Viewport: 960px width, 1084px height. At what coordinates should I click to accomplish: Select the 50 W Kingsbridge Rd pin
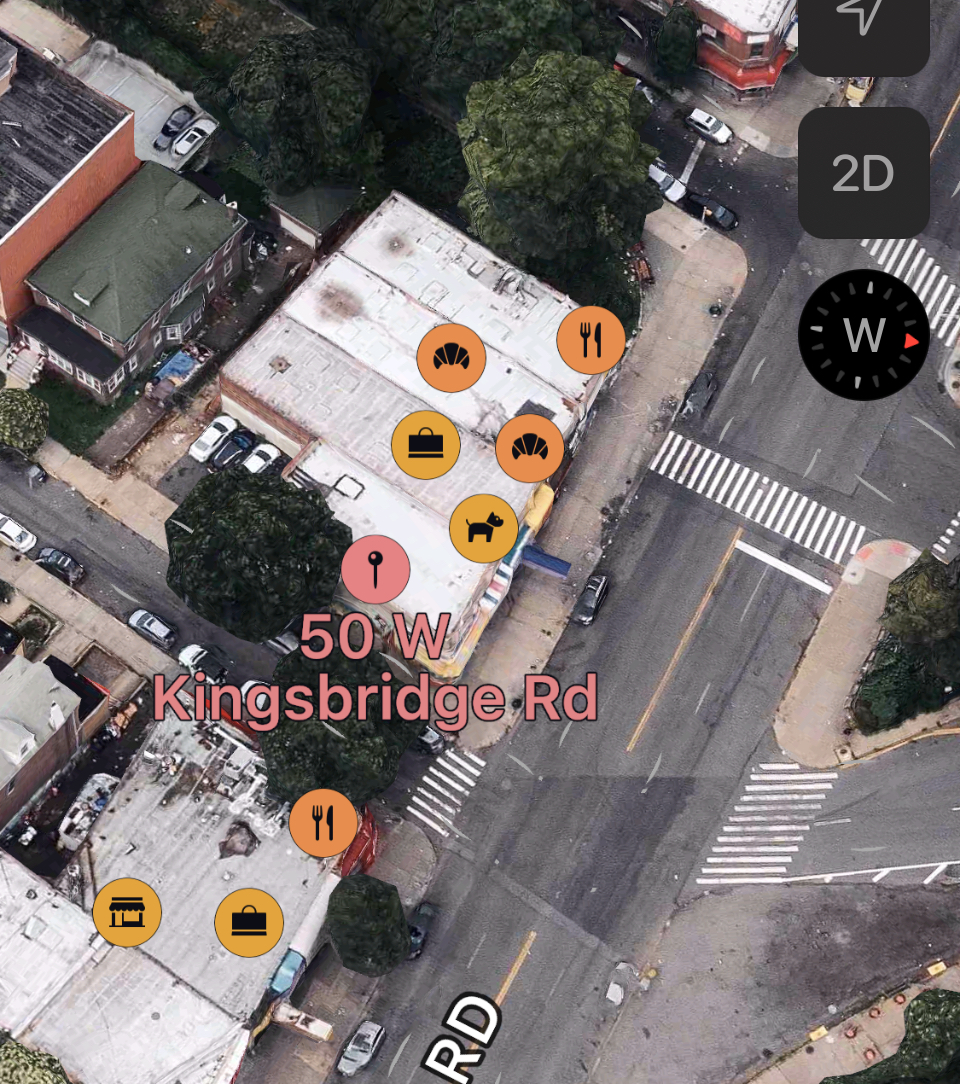[375, 569]
